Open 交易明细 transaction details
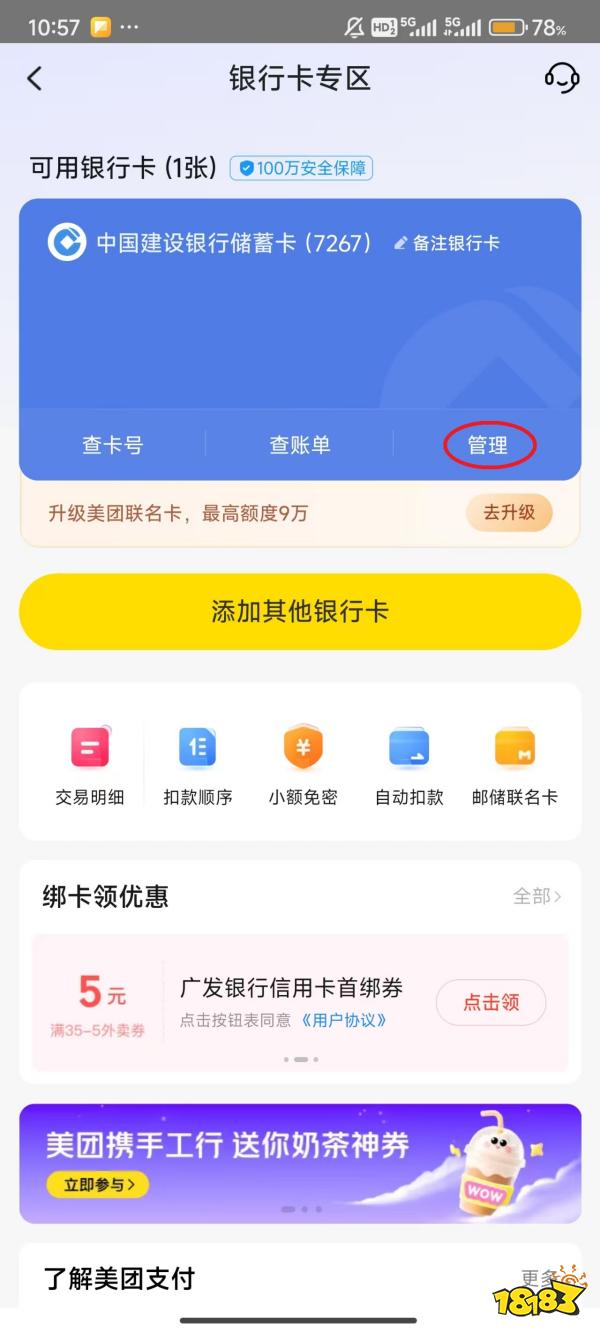The width and height of the screenshot is (600, 1333). (90, 765)
